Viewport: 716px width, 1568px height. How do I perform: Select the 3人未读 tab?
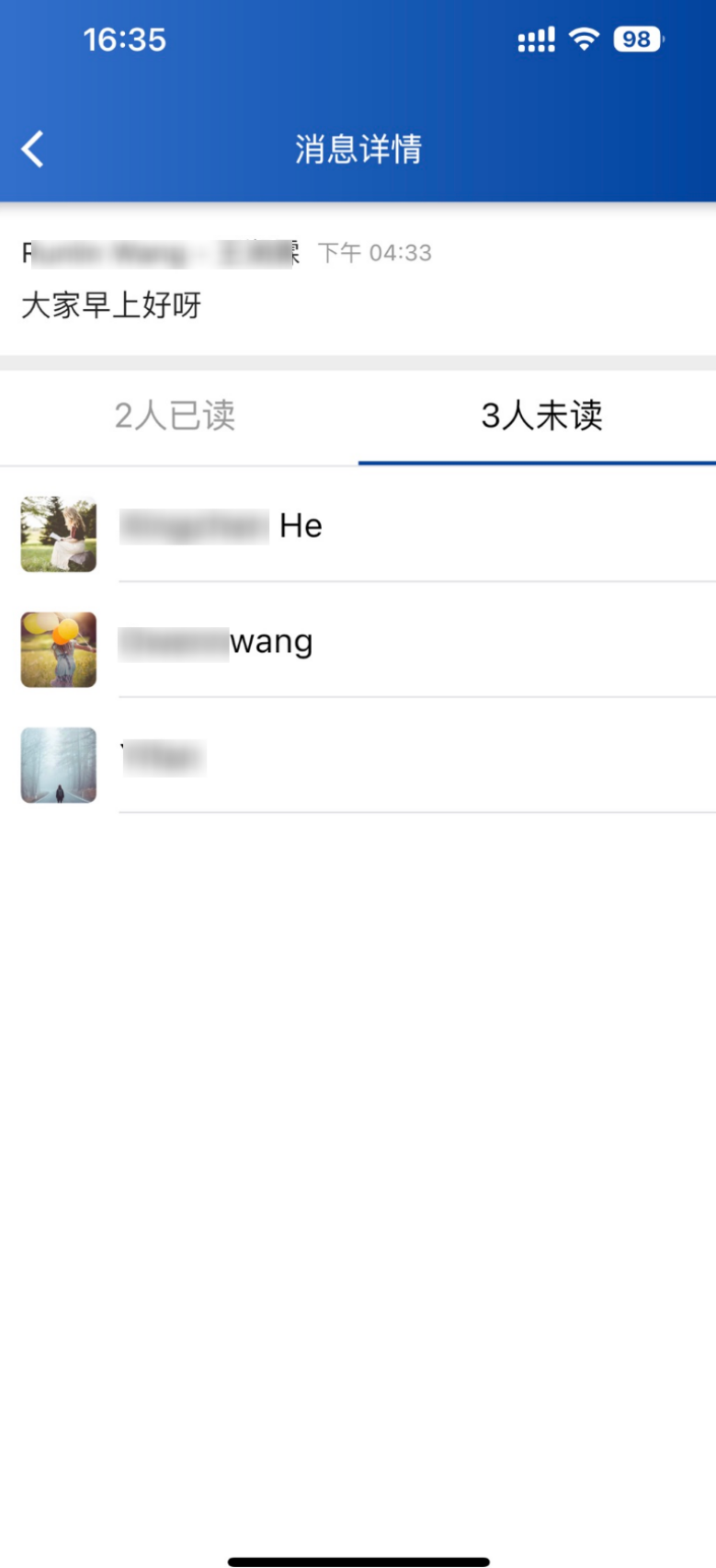pos(540,416)
